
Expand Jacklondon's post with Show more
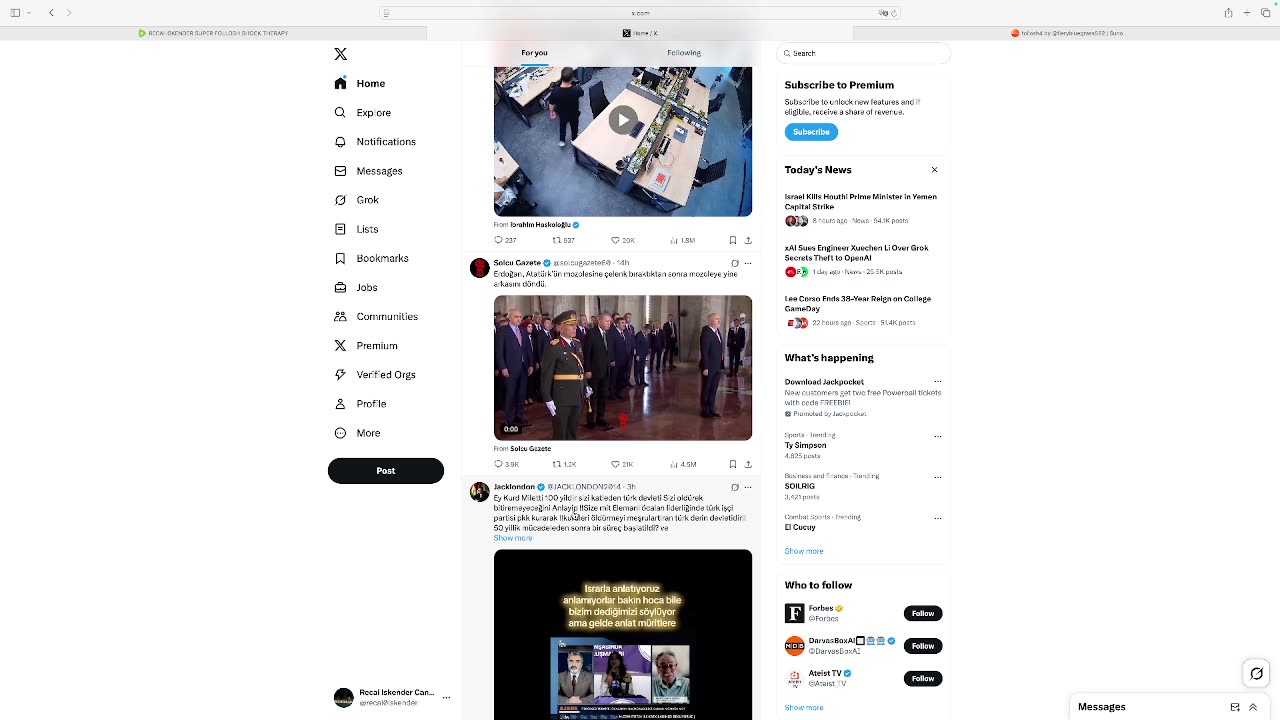513,538
